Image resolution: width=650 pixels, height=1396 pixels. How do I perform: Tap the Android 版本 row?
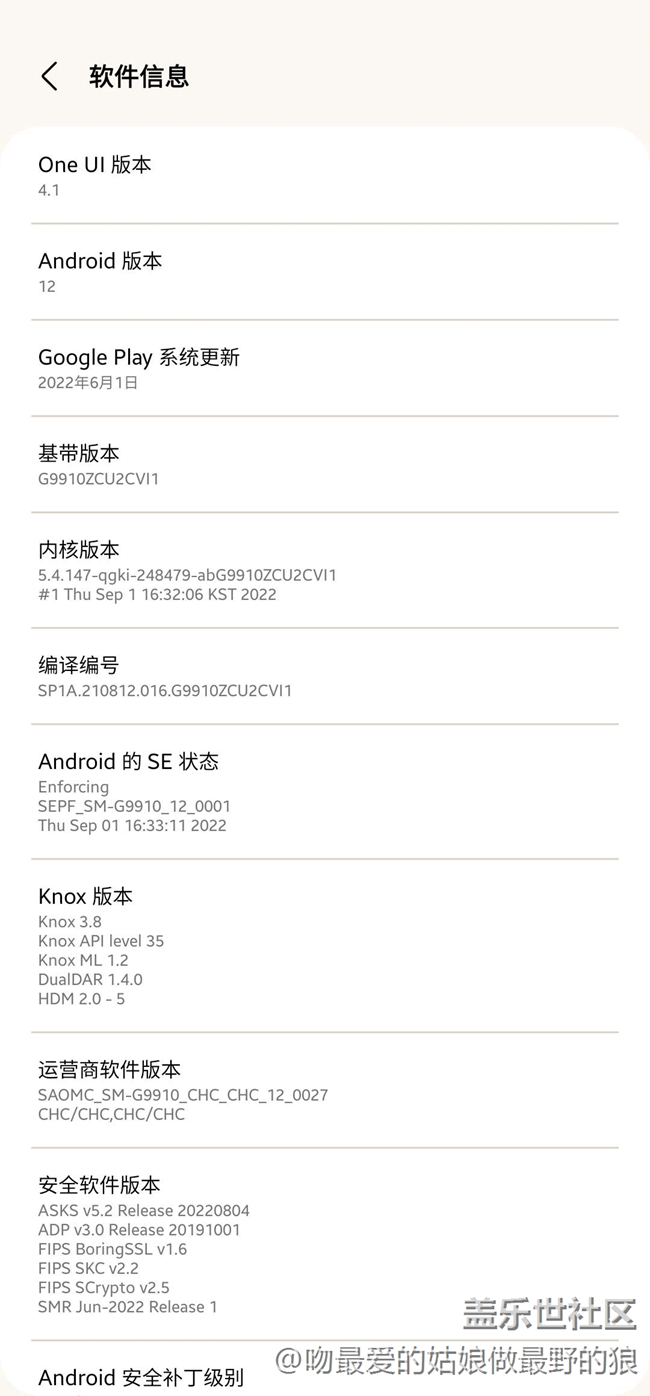(x=324, y=272)
